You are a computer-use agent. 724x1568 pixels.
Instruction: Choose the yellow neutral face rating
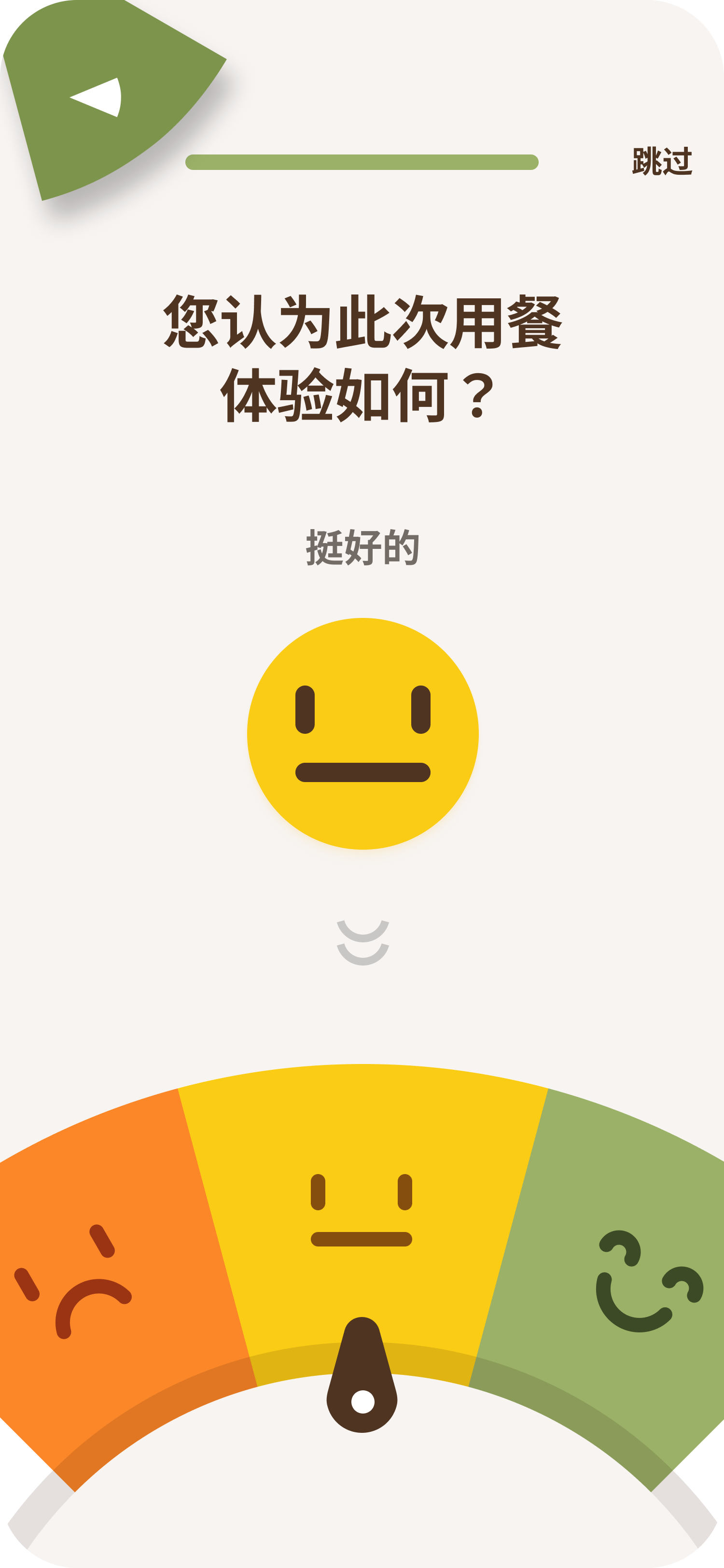point(362,1211)
